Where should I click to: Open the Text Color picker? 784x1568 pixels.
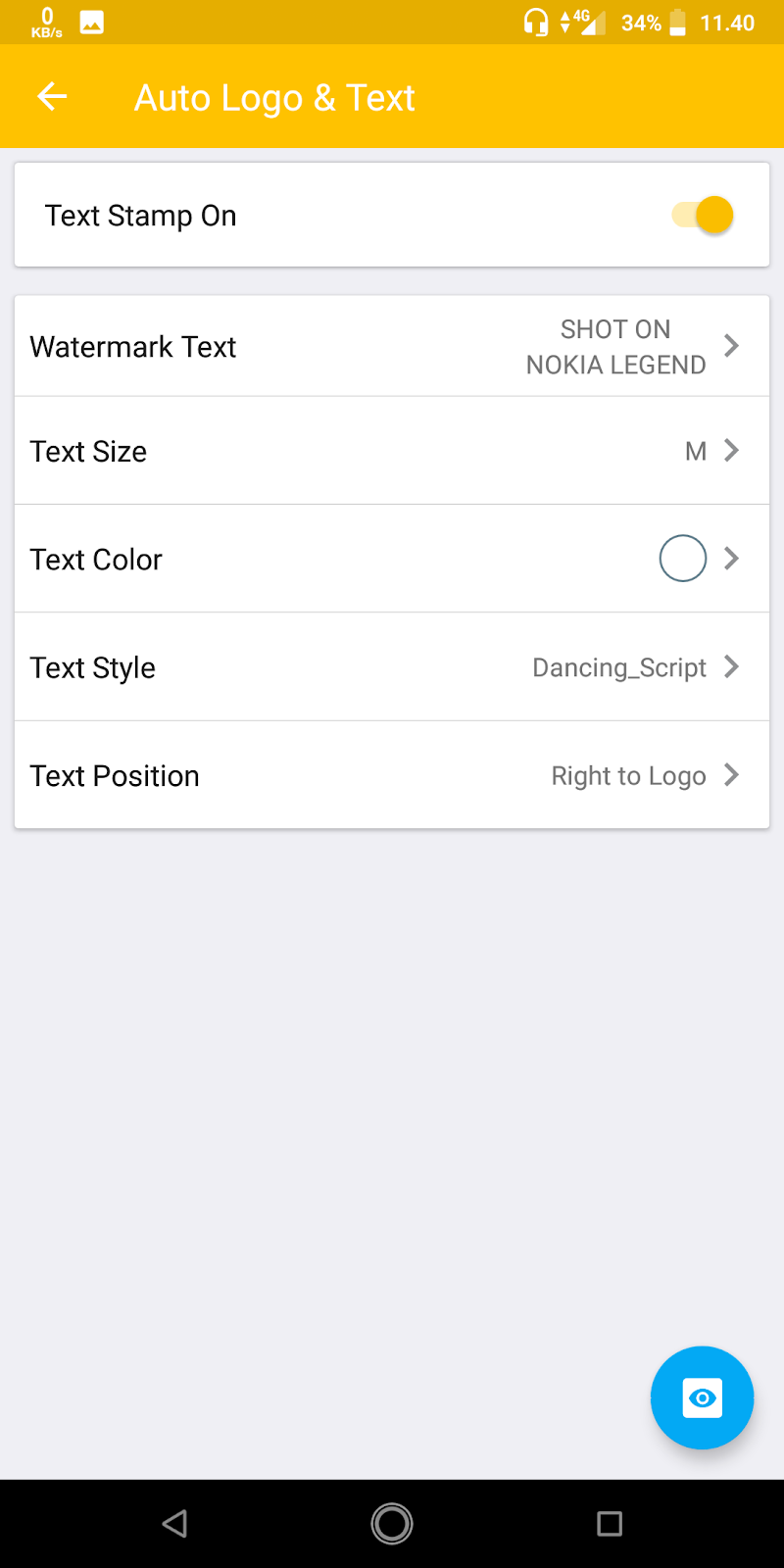pyautogui.click(x=392, y=559)
